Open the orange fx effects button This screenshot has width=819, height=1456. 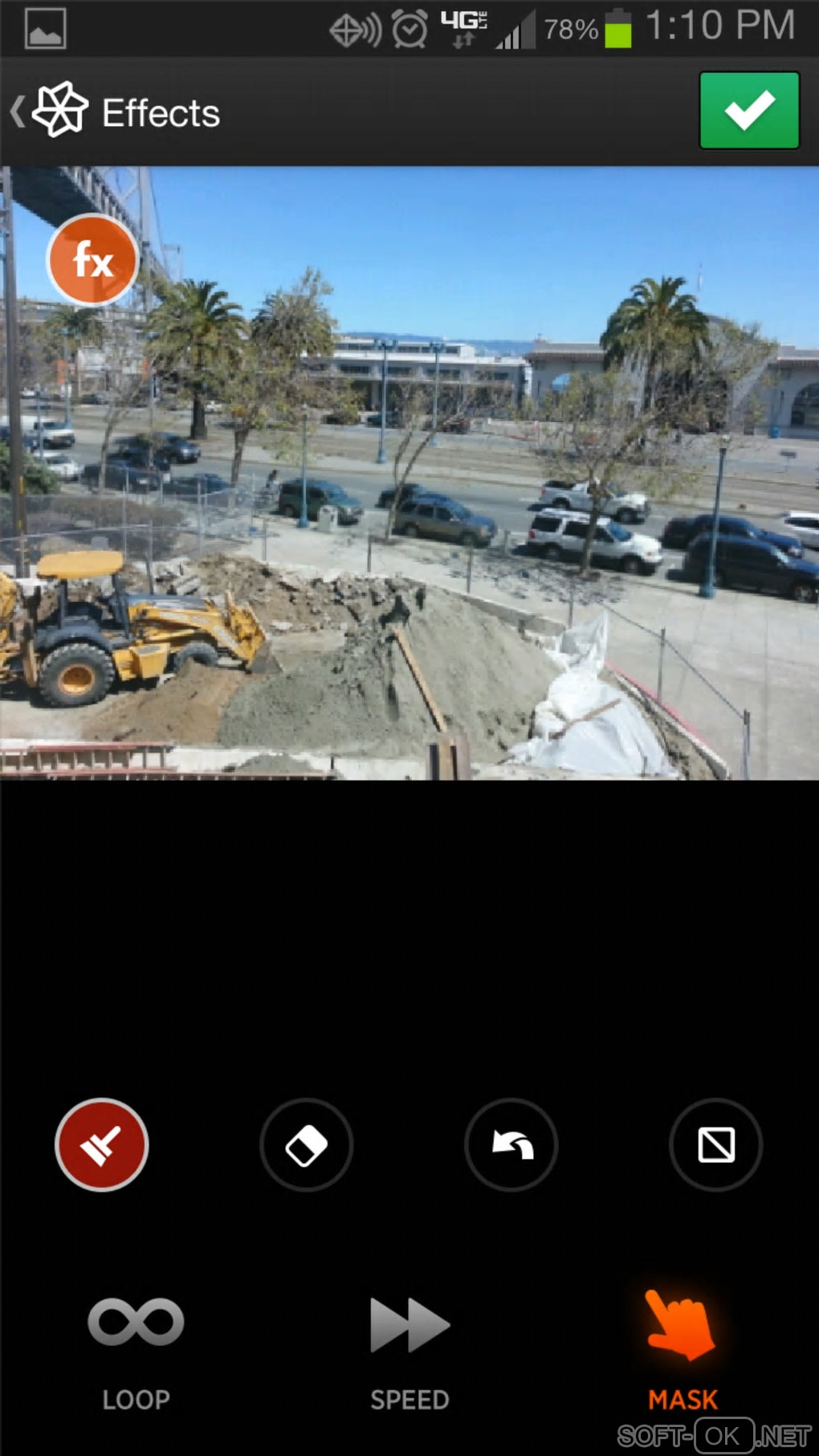click(92, 260)
